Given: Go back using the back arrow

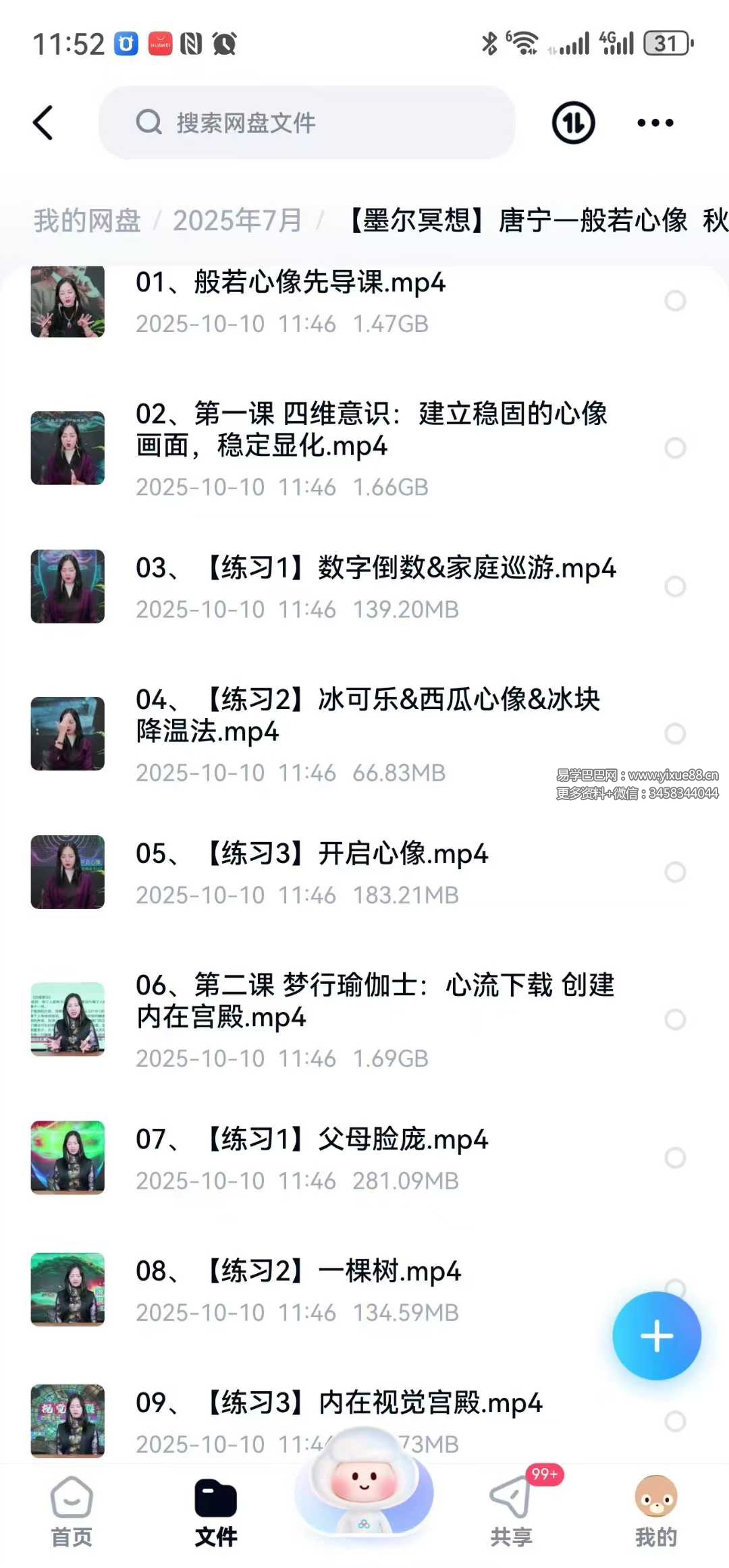Looking at the screenshot, I should tap(43, 123).
